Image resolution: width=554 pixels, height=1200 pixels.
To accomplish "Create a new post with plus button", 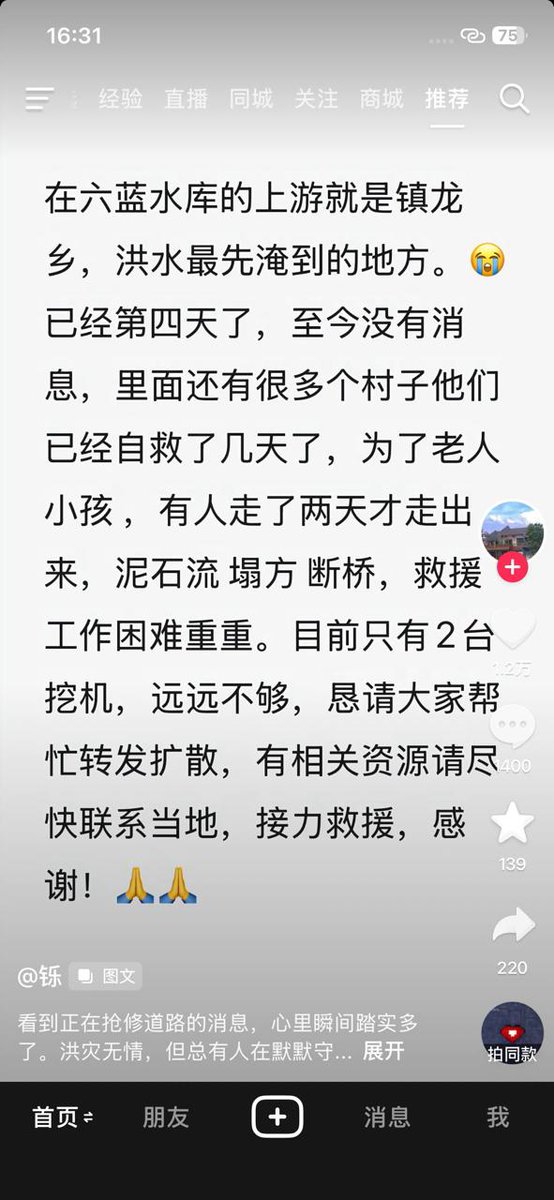I will point(277,1116).
